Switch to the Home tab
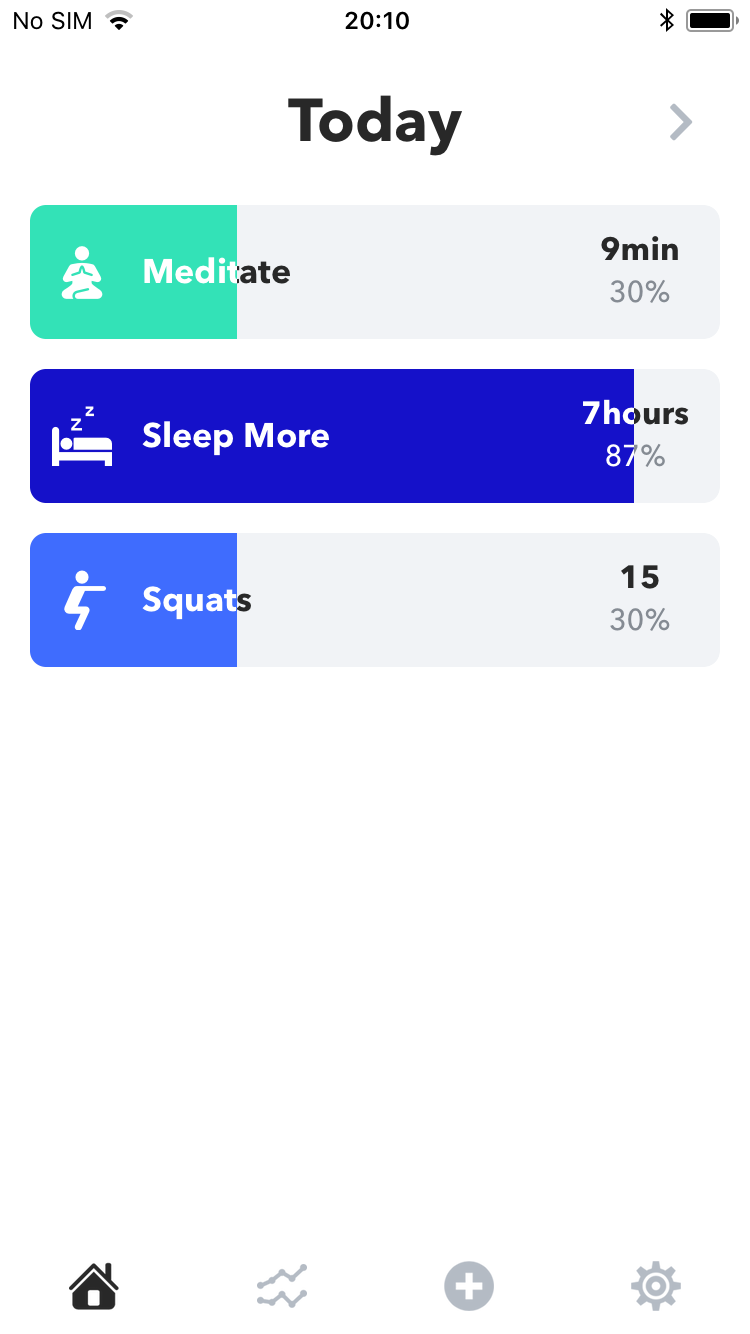 [94, 1286]
